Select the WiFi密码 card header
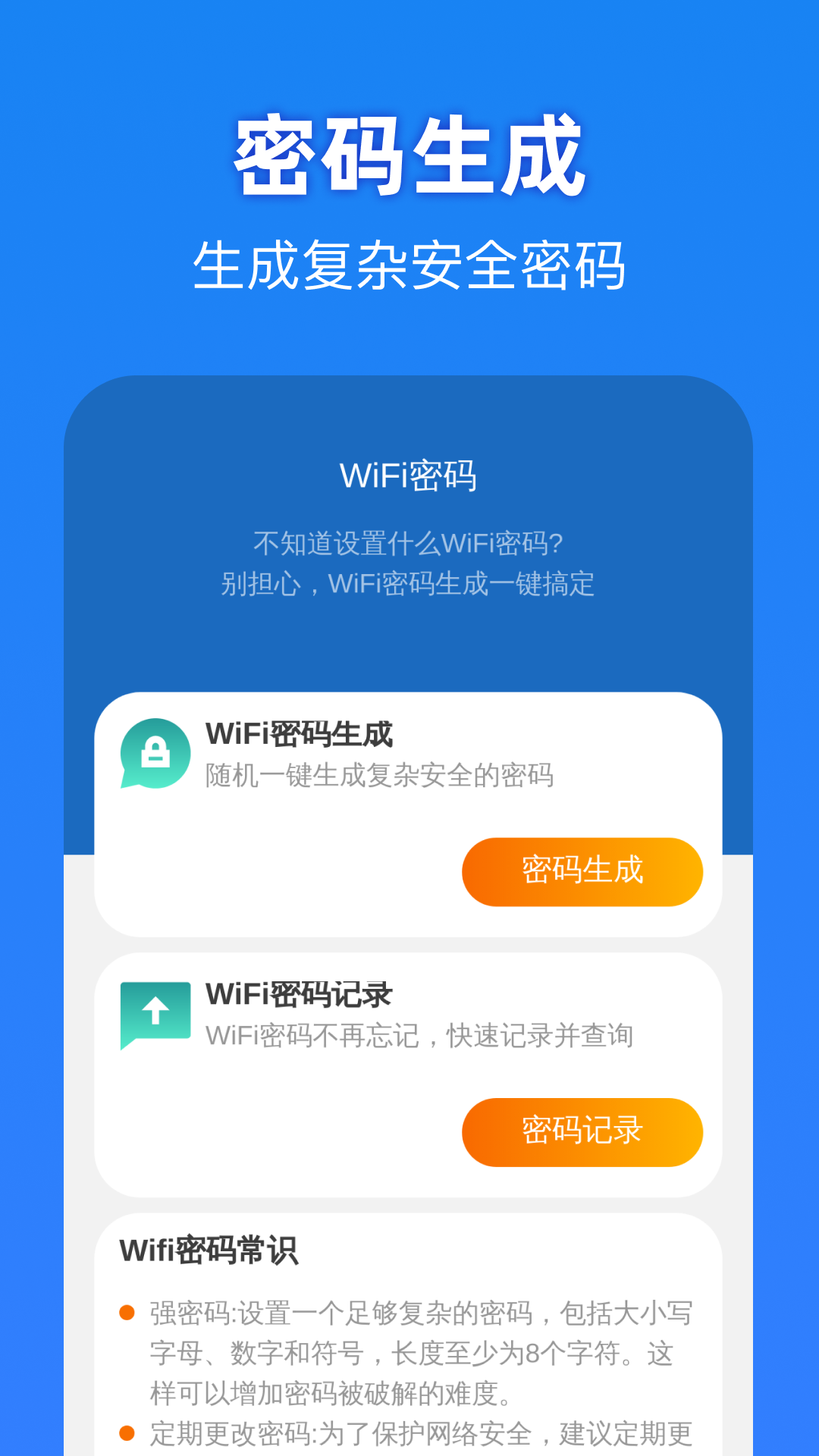Image resolution: width=819 pixels, height=1456 pixels. click(409, 474)
